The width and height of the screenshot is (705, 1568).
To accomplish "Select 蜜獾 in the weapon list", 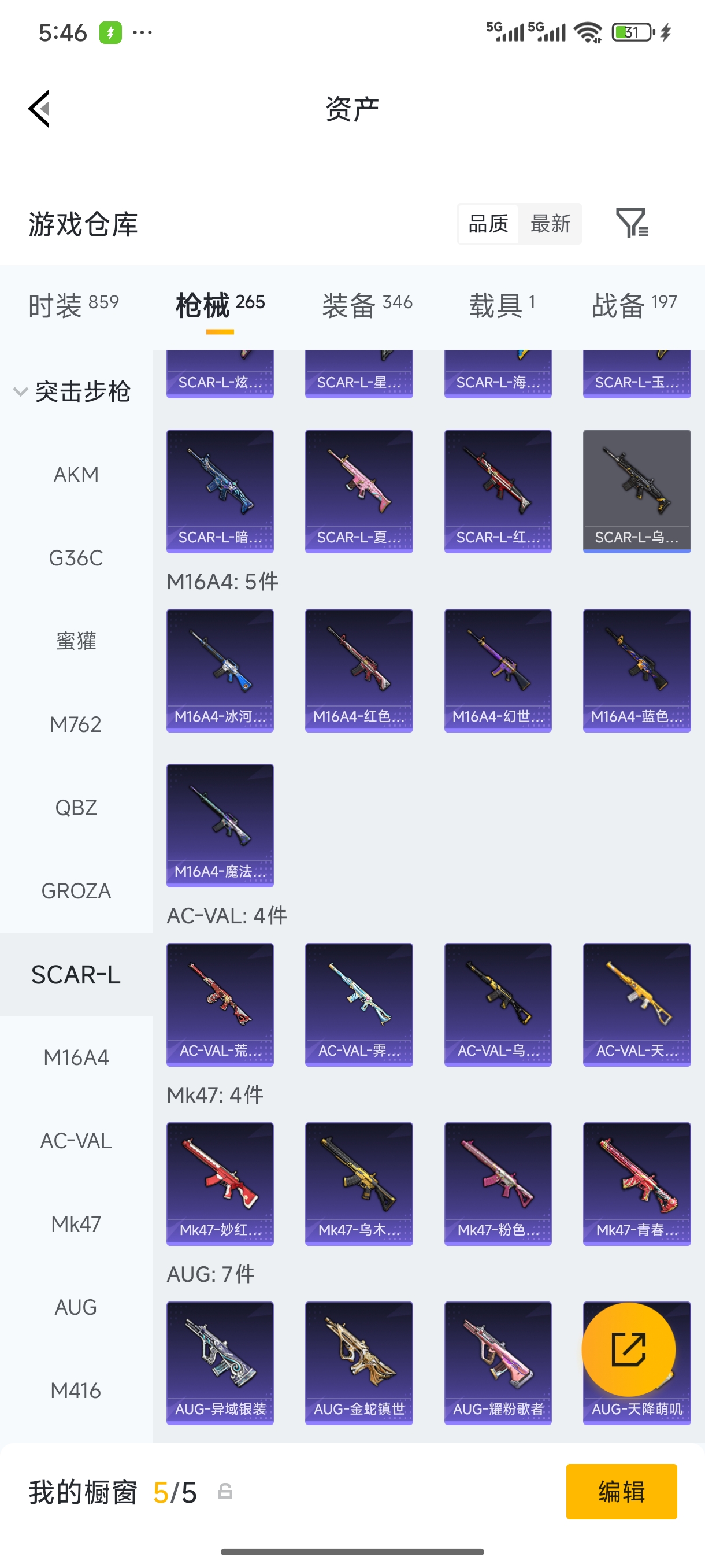I will (76, 641).
